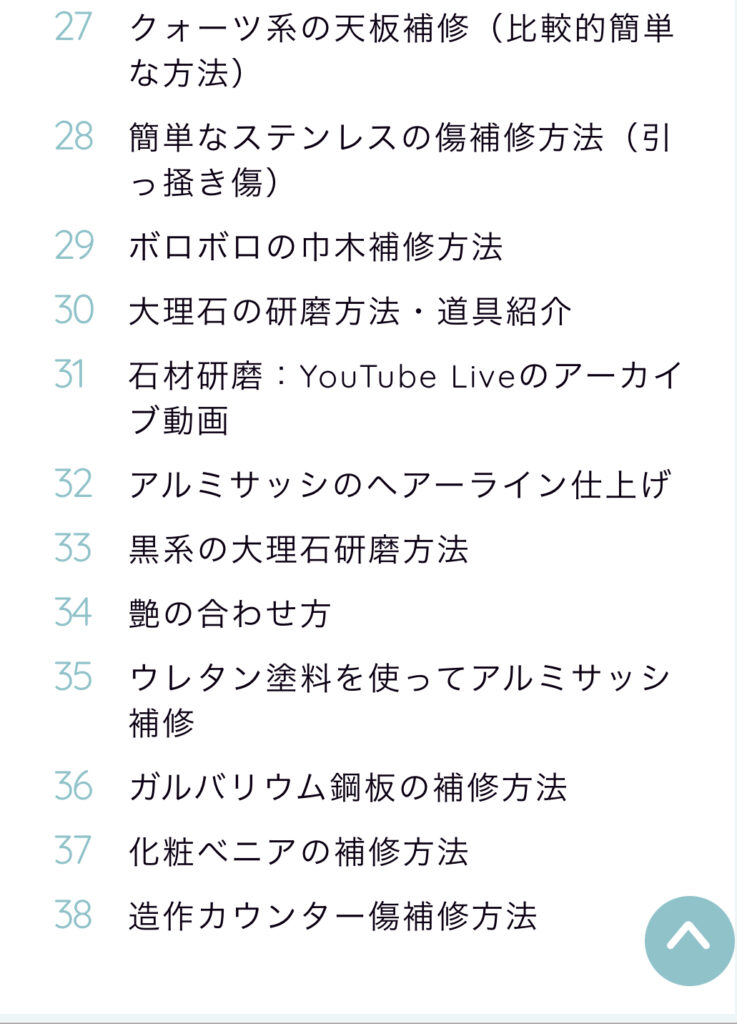Open item 27 クォーツ系の天板補修
The height and width of the screenshot is (1024, 737).
400,28
